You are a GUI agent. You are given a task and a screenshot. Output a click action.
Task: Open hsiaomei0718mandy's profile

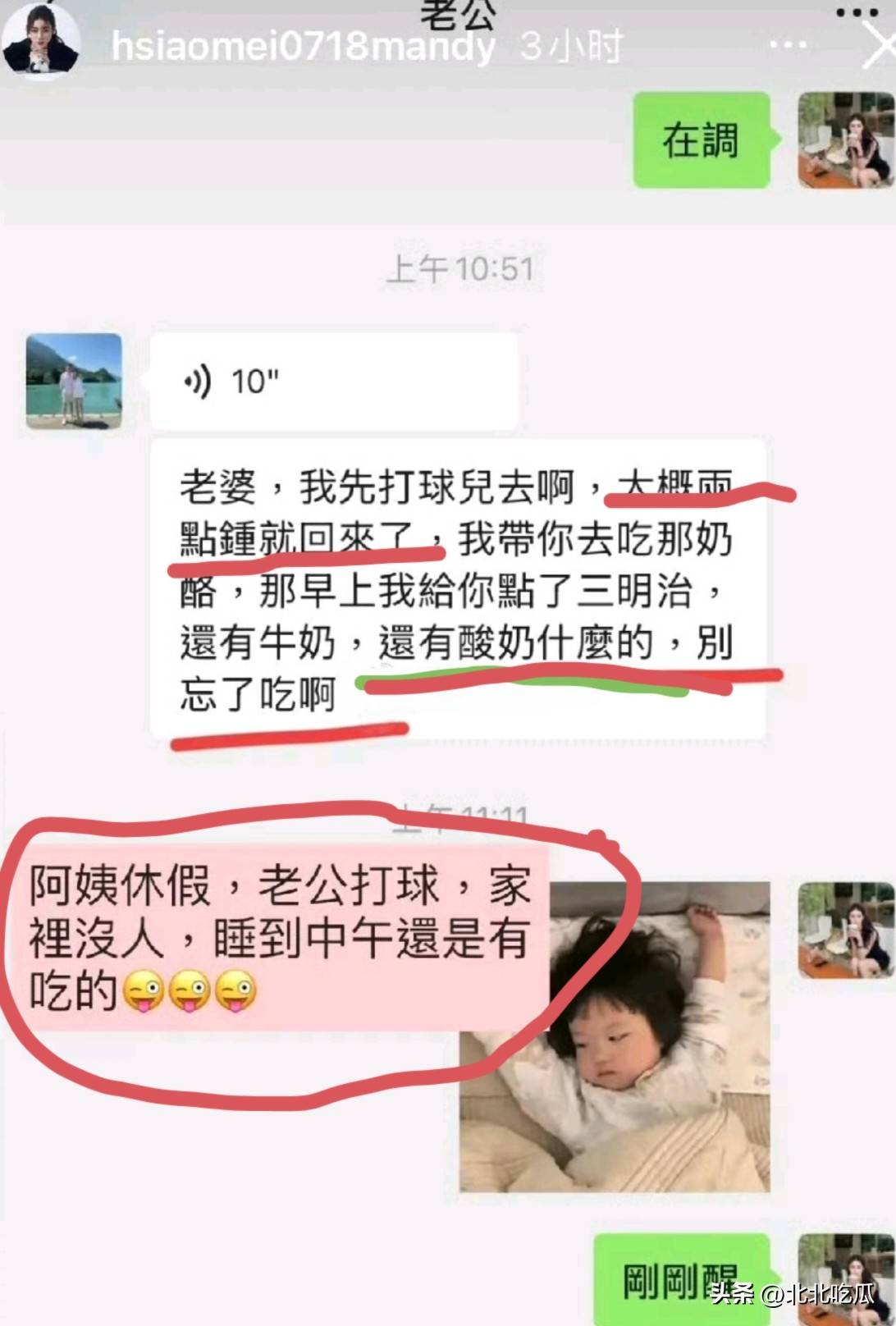(303, 45)
